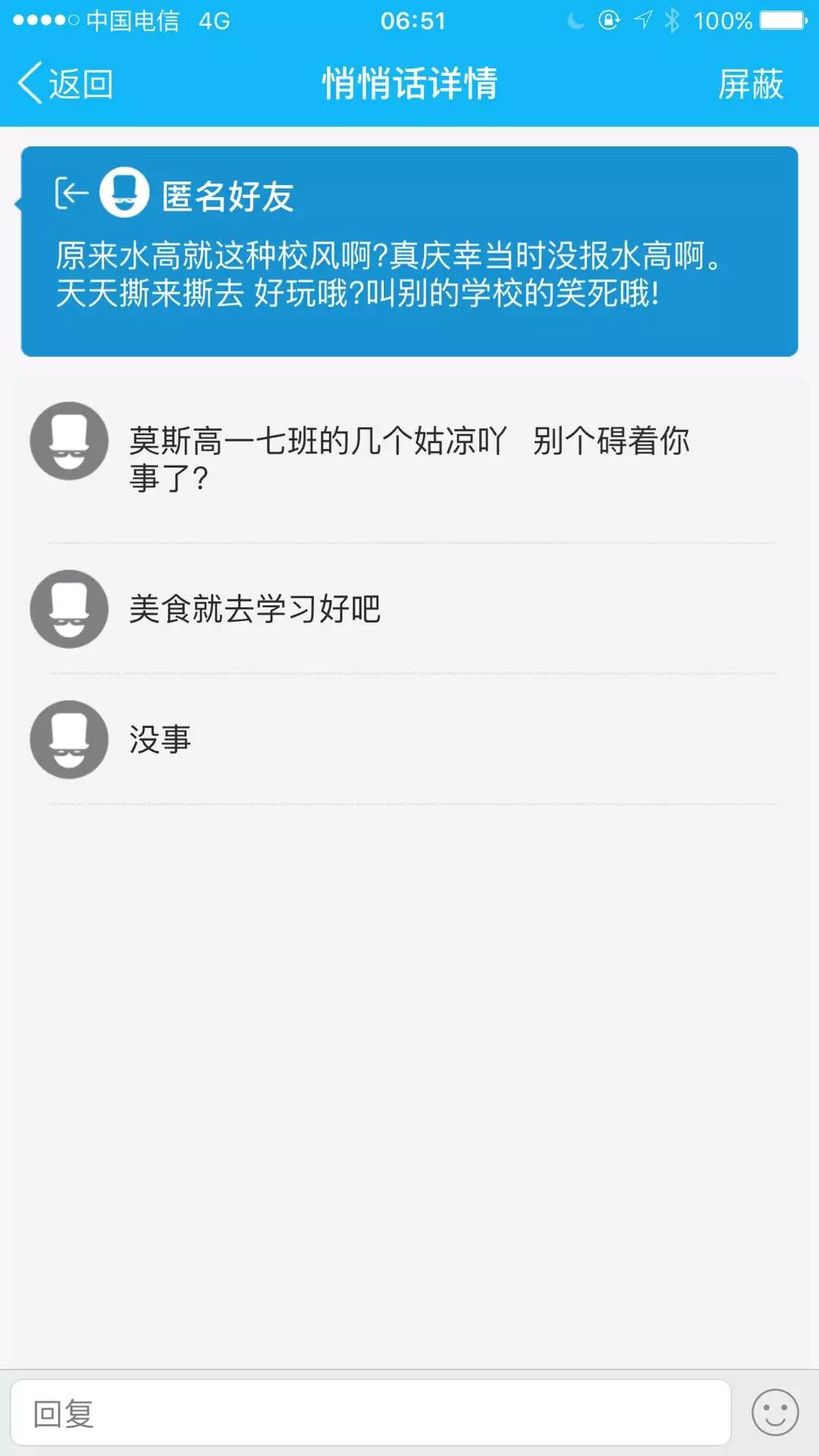Tap the 回复 reply input field

pyautogui.click(x=370, y=1414)
